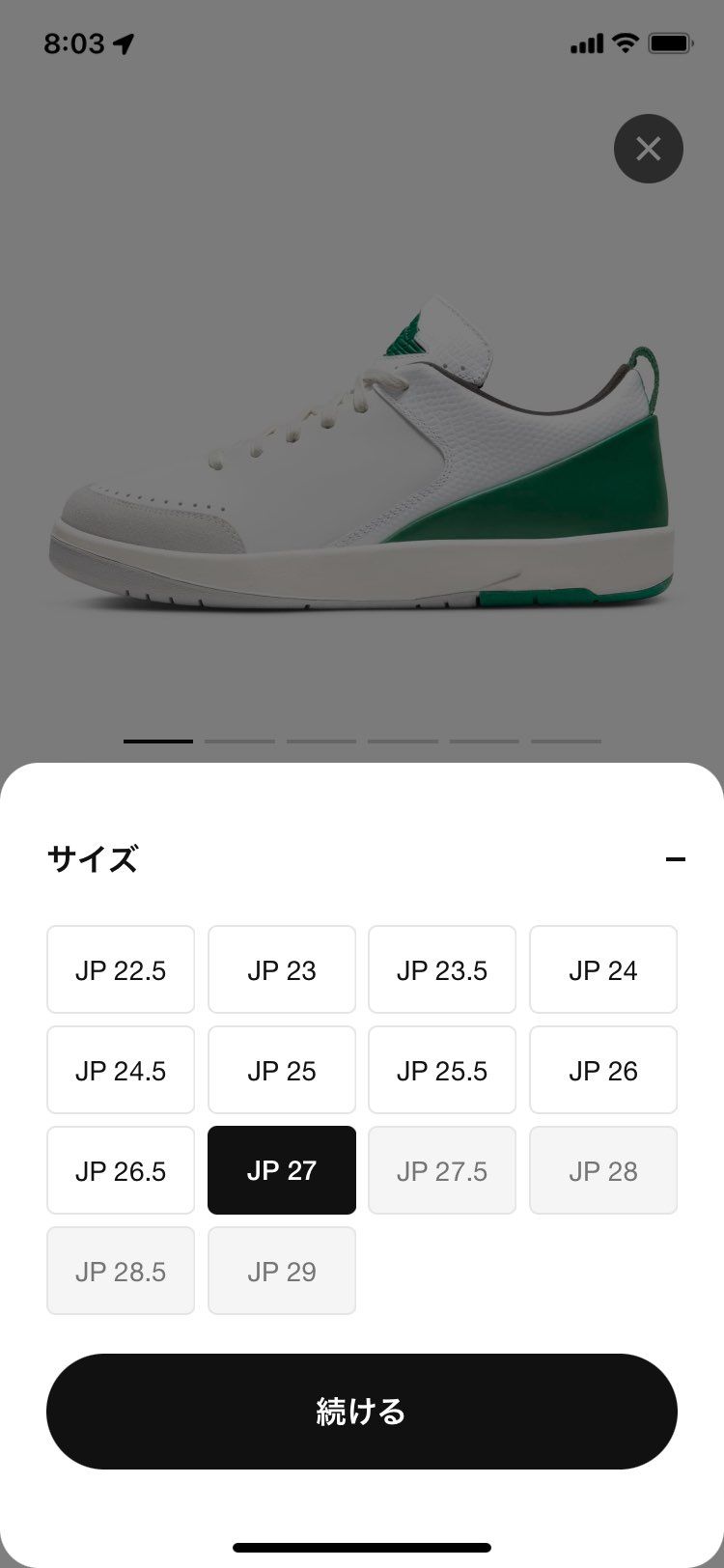Pick size JP 23.5

[x=442, y=969]
